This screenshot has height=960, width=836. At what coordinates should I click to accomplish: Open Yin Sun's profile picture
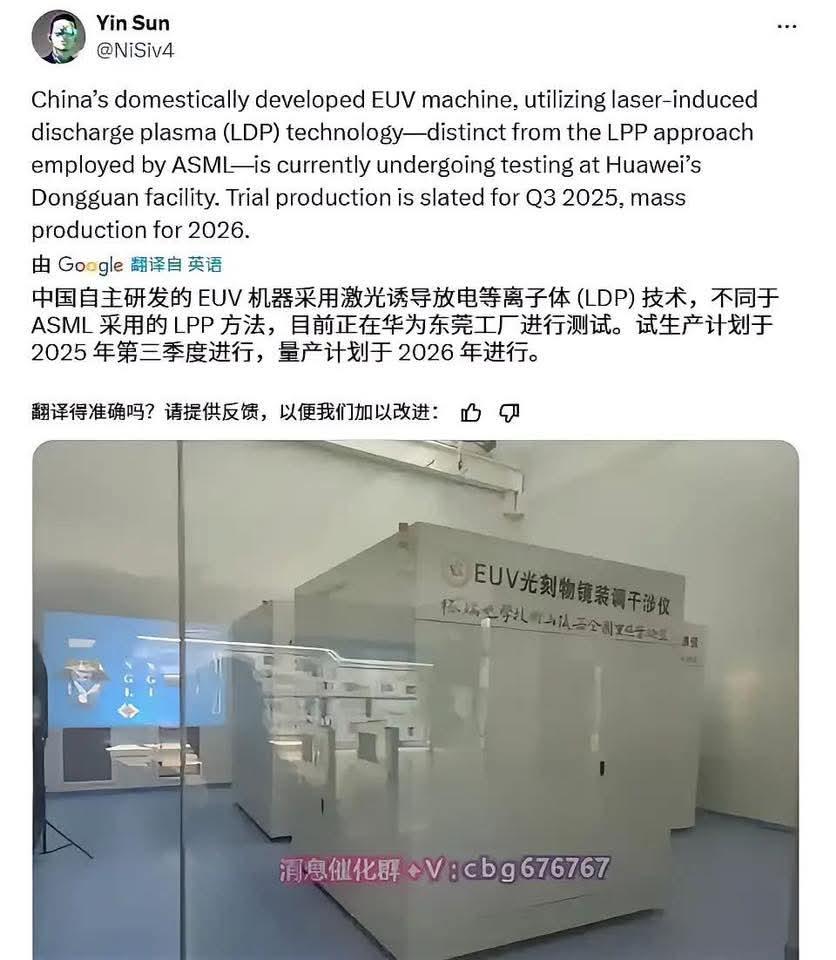coord(58,37)
